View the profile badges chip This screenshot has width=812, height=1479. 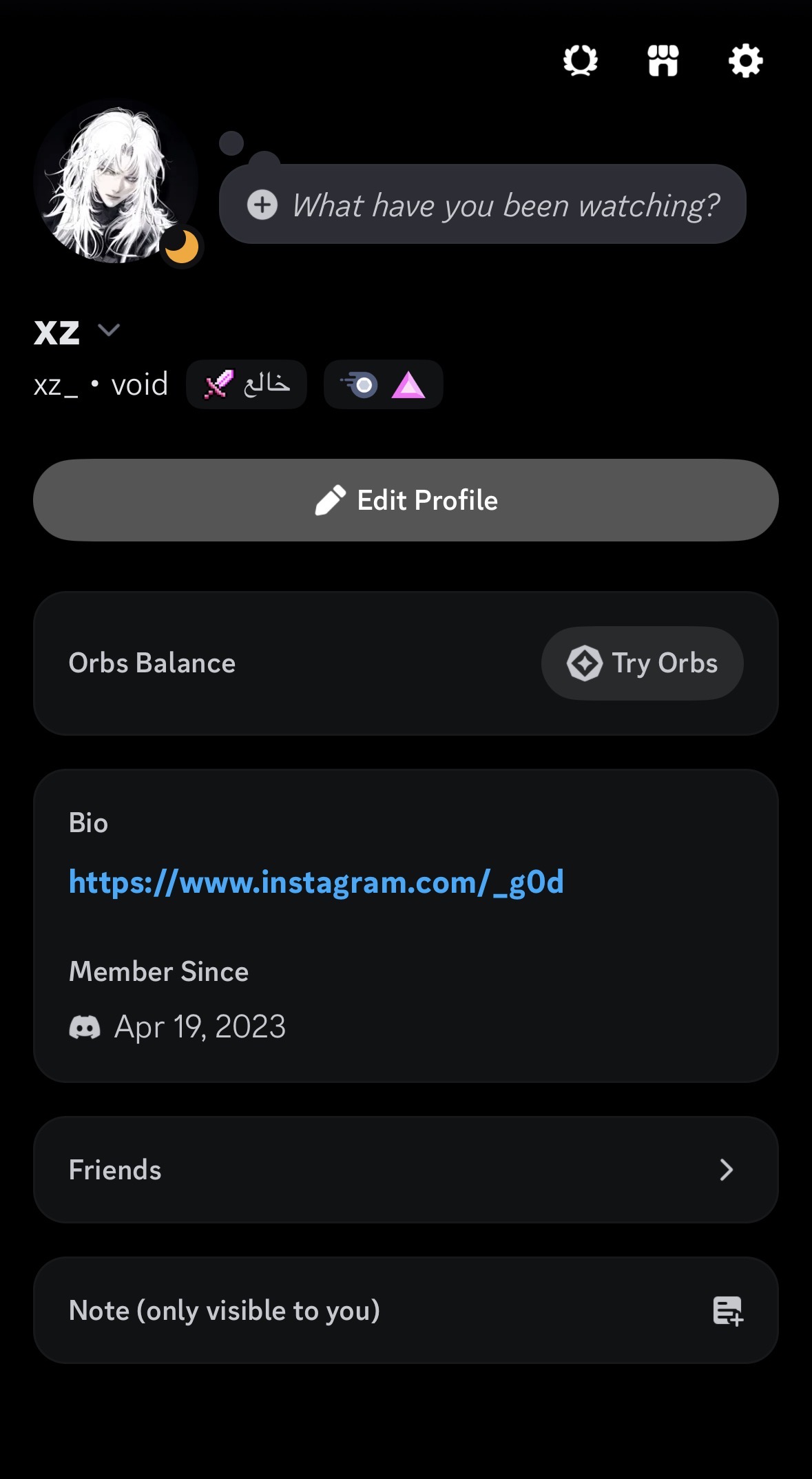(x=383, y=384)
